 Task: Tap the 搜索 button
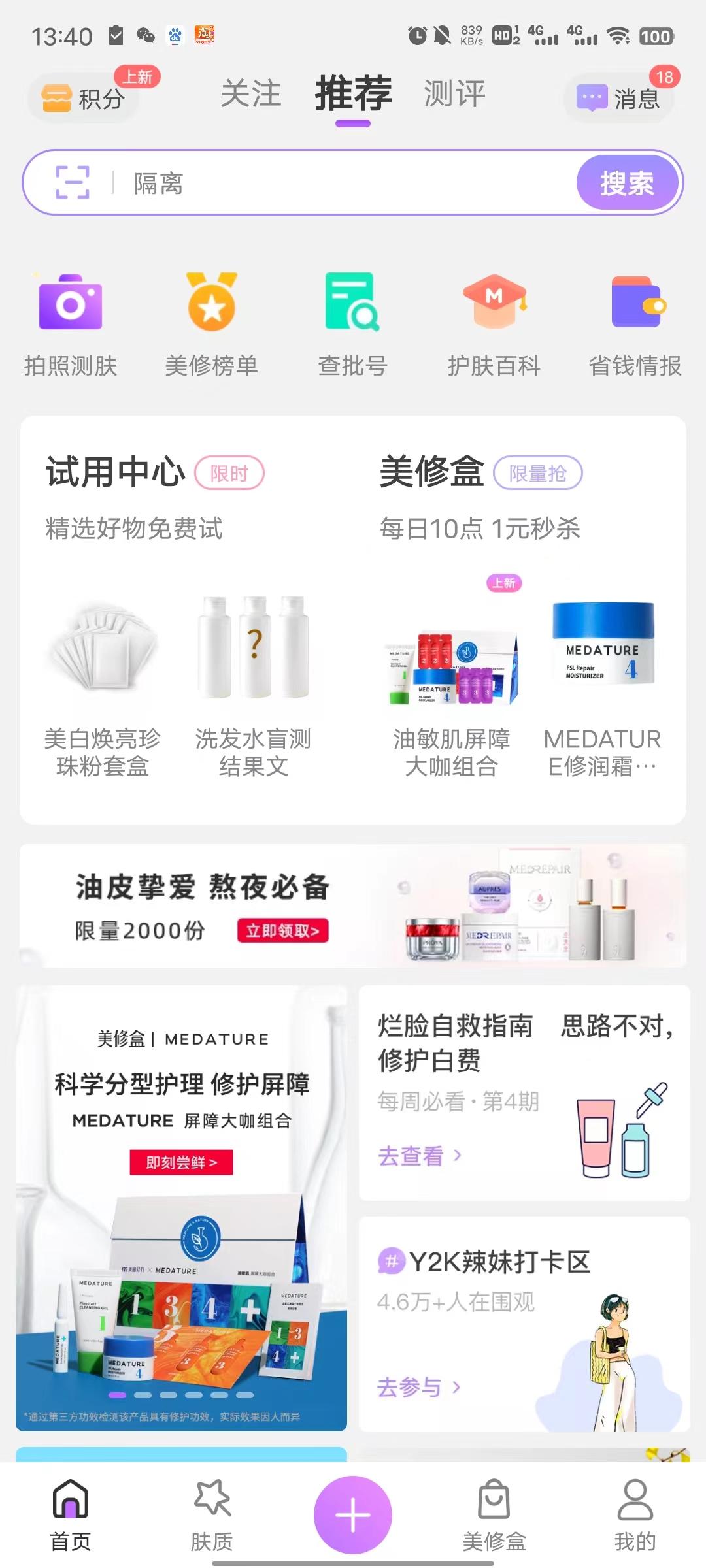pos(627,183)
